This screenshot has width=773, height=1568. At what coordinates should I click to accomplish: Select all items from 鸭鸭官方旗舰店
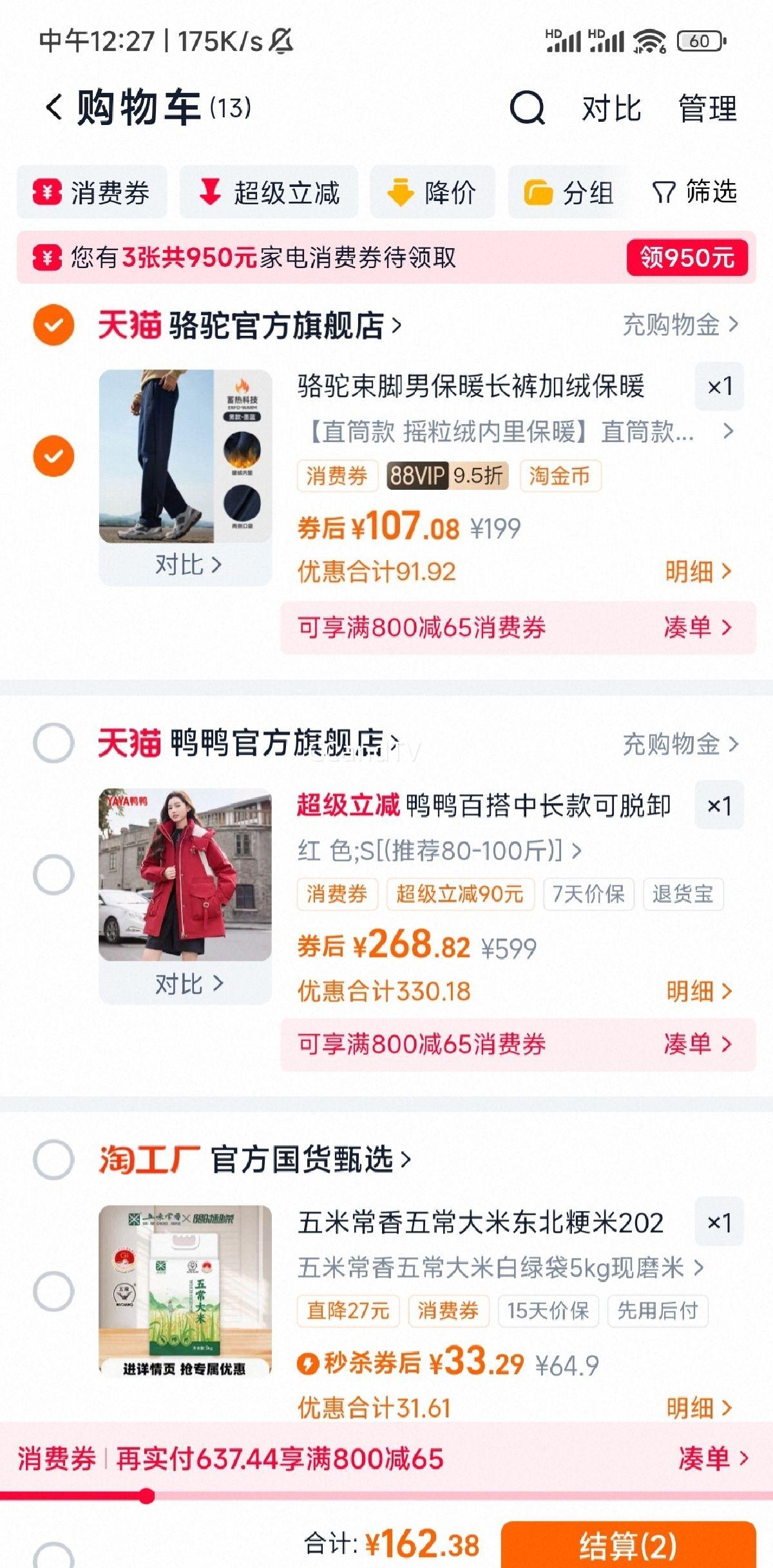point(53,743)
